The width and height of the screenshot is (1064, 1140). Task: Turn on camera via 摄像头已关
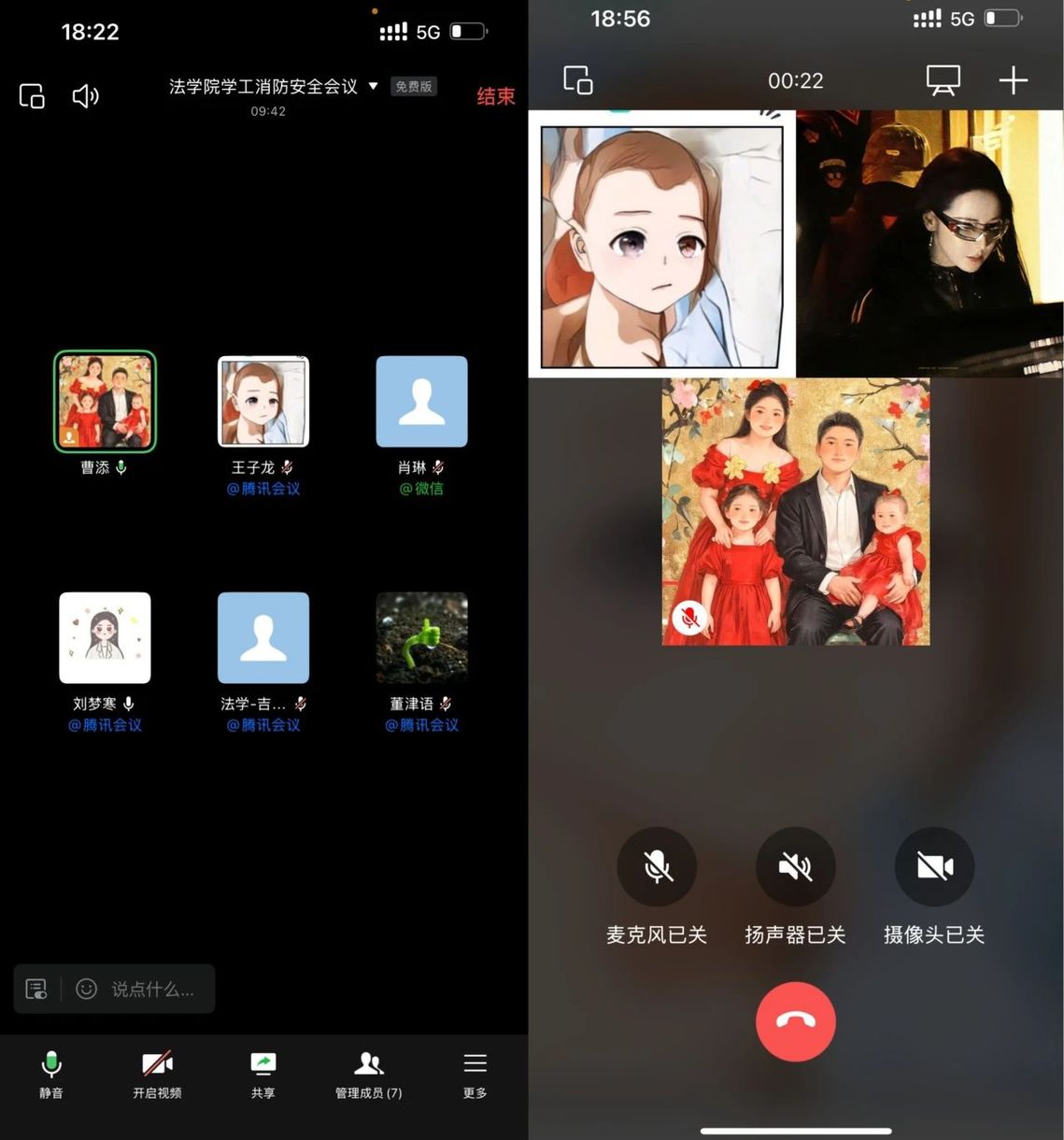point(934,867)
